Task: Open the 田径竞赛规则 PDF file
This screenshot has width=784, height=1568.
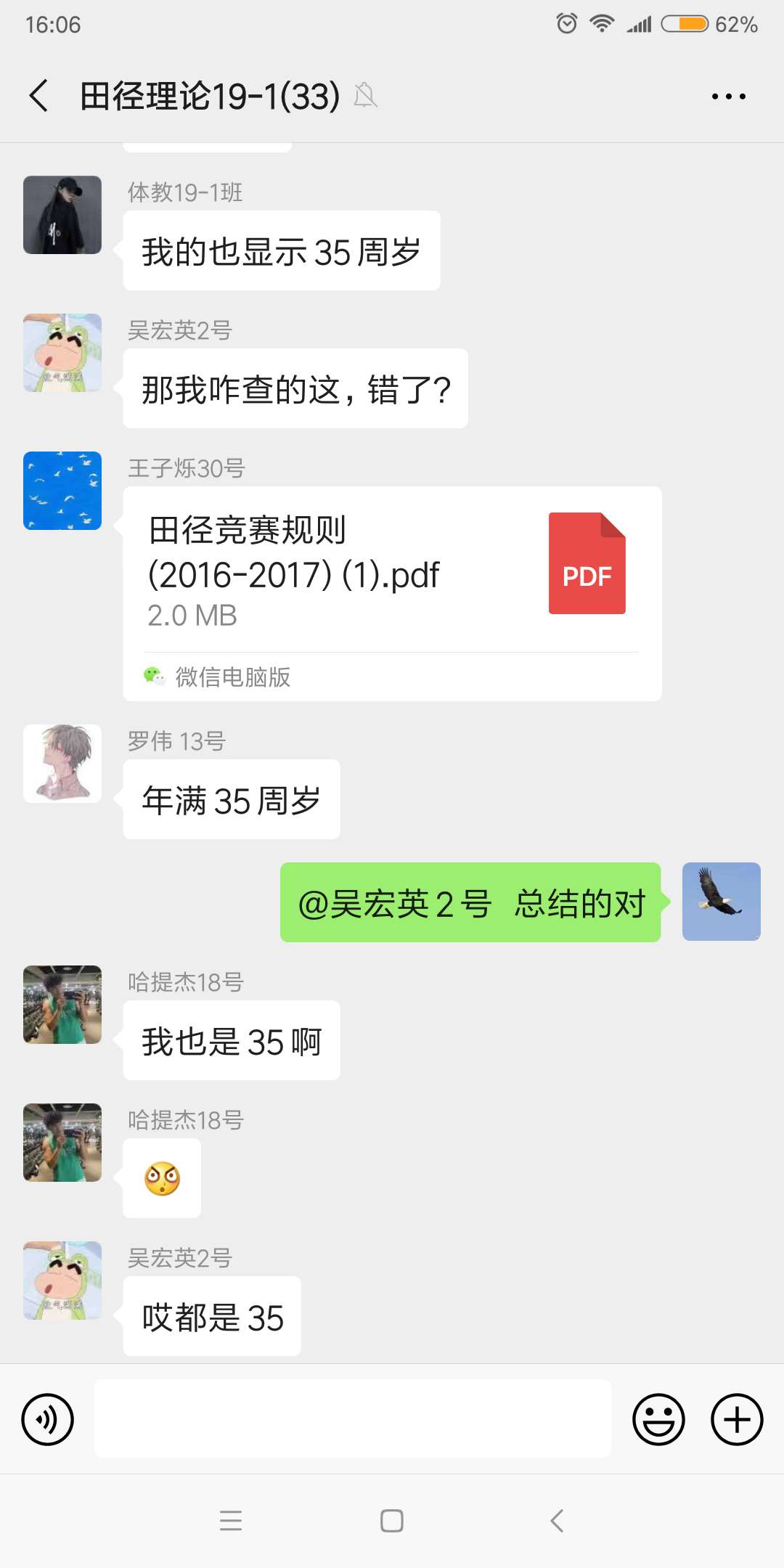Action: pyautogui.click(x=392, y=573)
